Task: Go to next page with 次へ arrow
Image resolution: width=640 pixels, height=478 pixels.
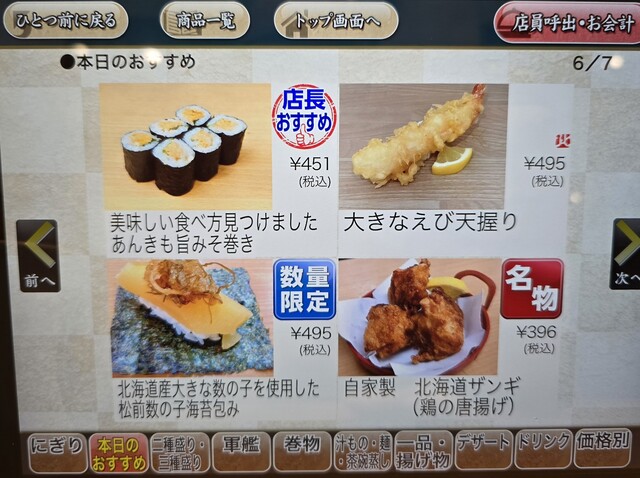Action: coord(625,254)
